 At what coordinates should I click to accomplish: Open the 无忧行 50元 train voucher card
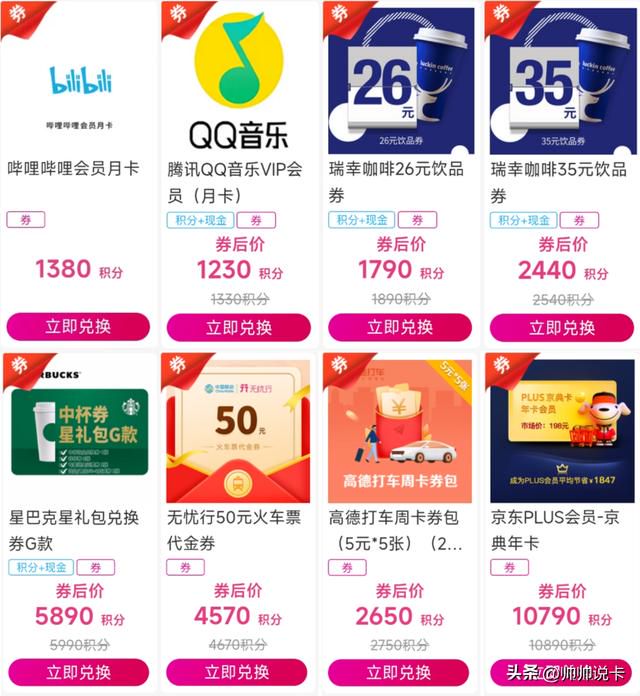pos(239,432)
